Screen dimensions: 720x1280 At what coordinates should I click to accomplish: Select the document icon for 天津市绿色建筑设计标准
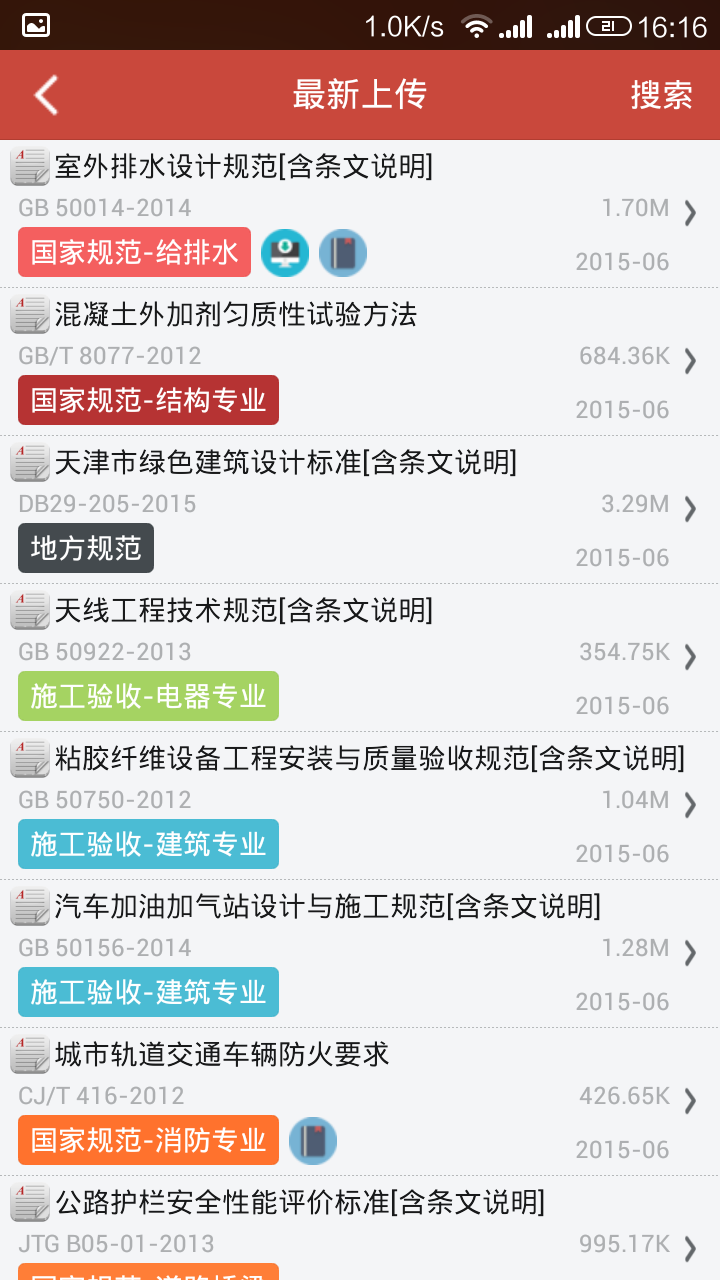tap(30, 463)
